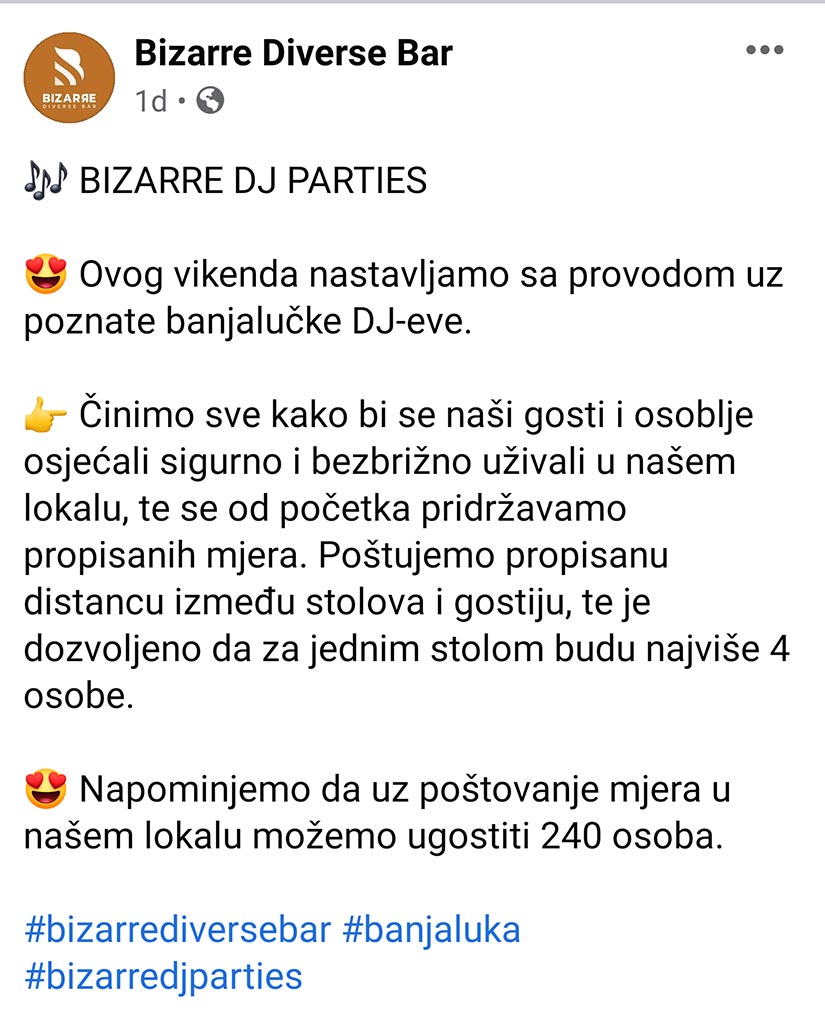The image size is (825, 1031).
Task: Open the post's three-dot overflow menu
Action: click(x=765, y=51)
